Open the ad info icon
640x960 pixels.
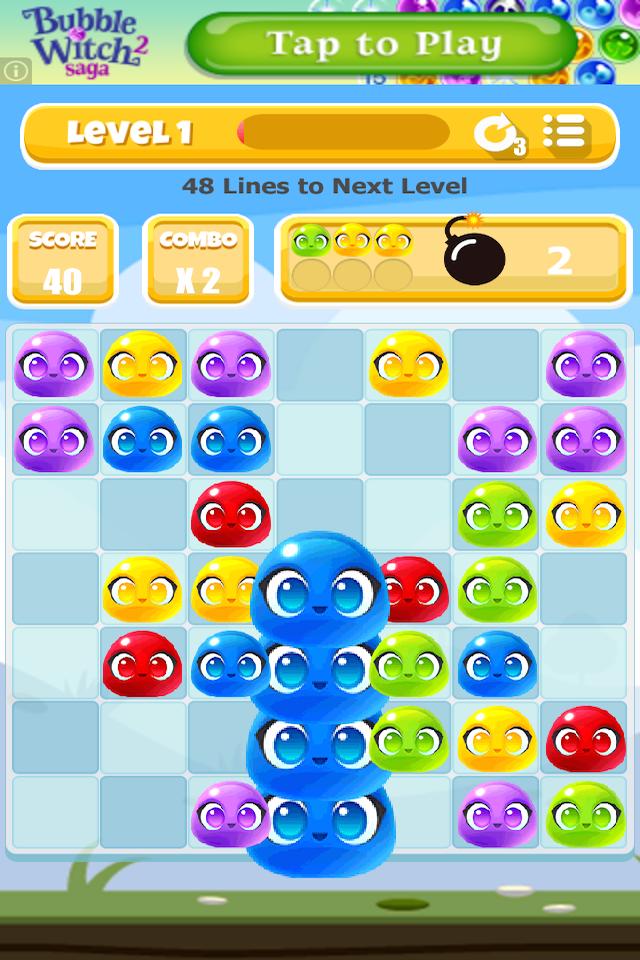tap(15, 71)
